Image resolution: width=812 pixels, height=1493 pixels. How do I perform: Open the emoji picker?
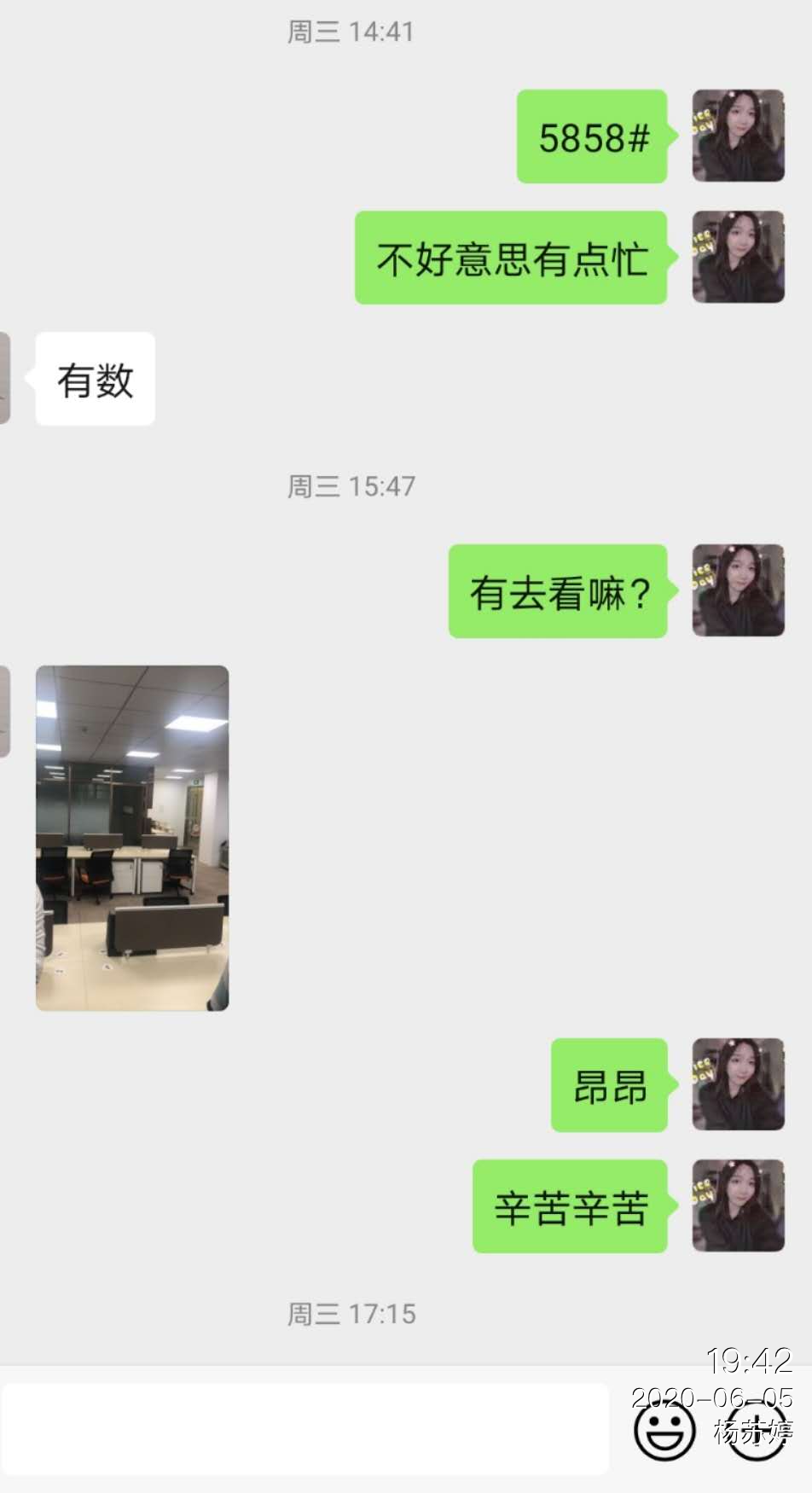(664, 1431)
